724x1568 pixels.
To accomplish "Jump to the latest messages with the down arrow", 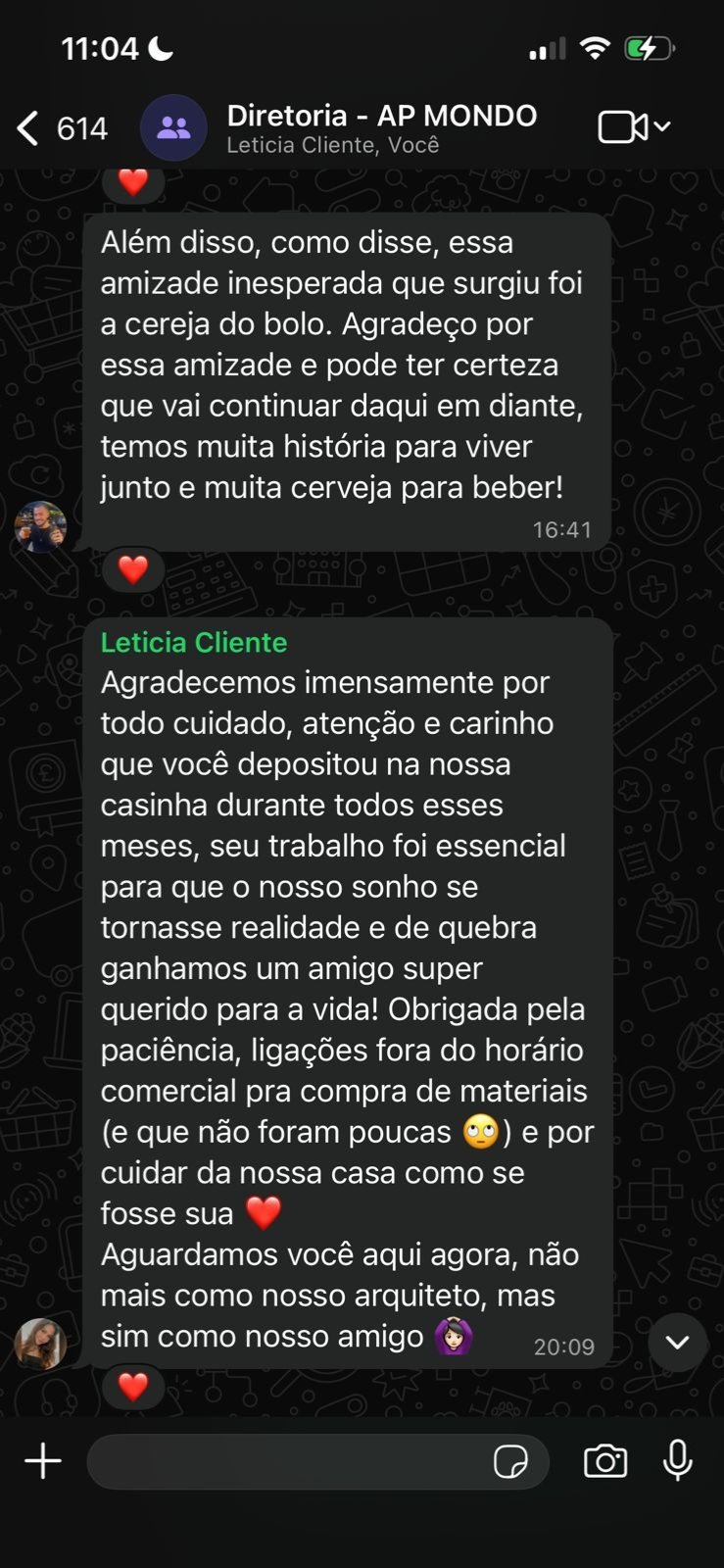I will pos(678,1343).
